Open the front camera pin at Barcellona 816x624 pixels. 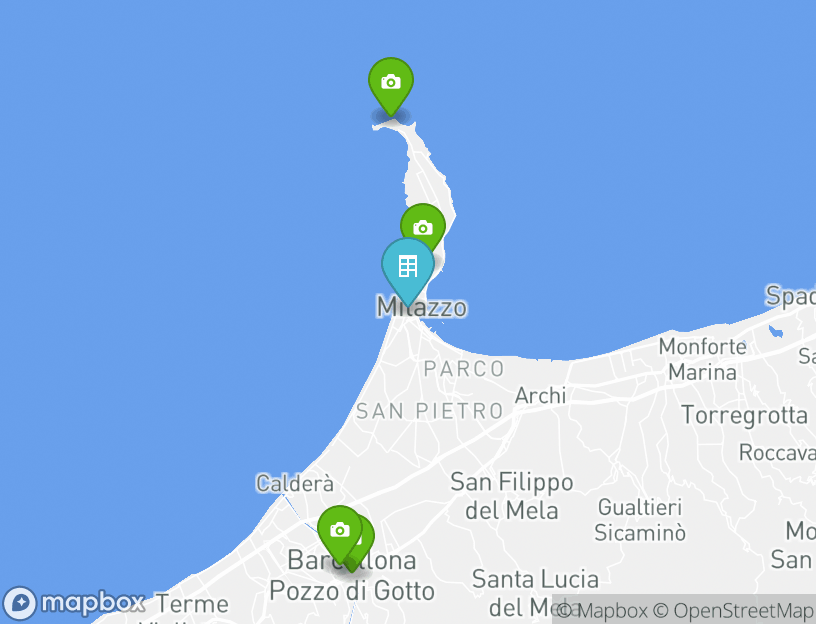click(x=339, y=530)
